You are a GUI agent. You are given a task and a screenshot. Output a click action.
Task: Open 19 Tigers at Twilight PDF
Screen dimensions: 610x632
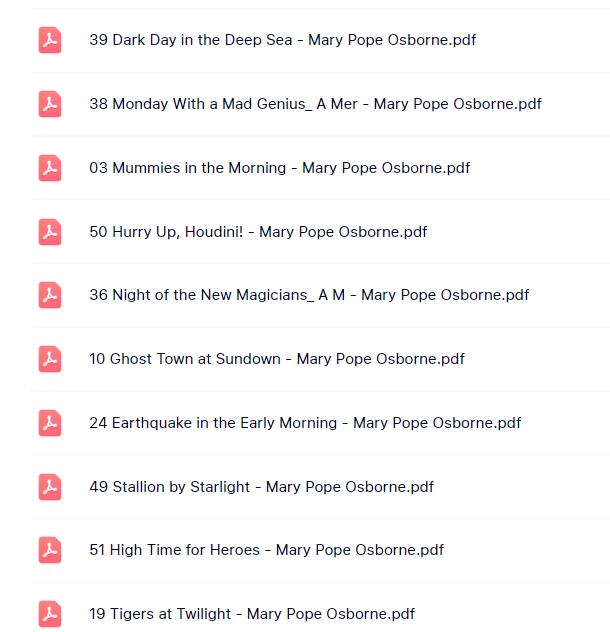pos(251,614)
